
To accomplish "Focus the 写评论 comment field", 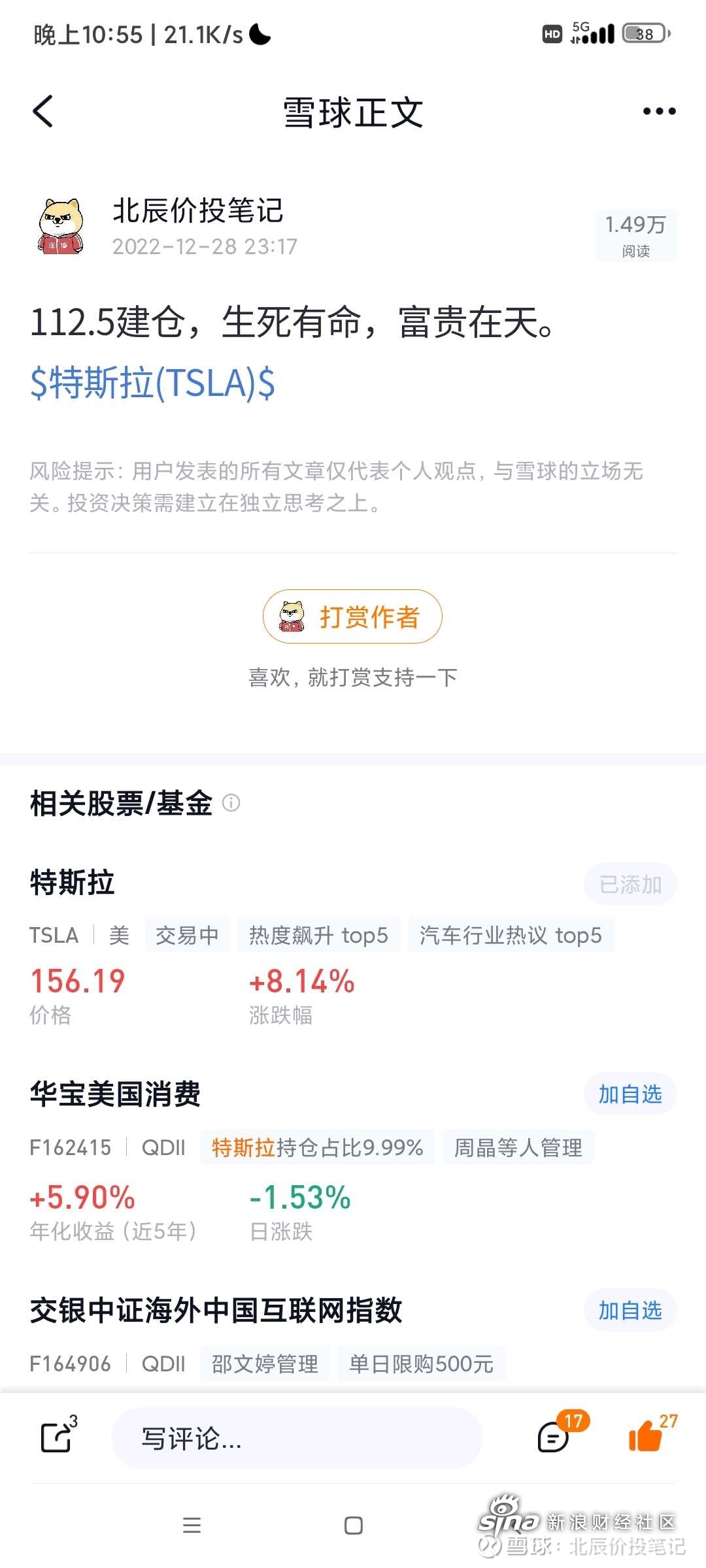I will tap(297, 1438).
